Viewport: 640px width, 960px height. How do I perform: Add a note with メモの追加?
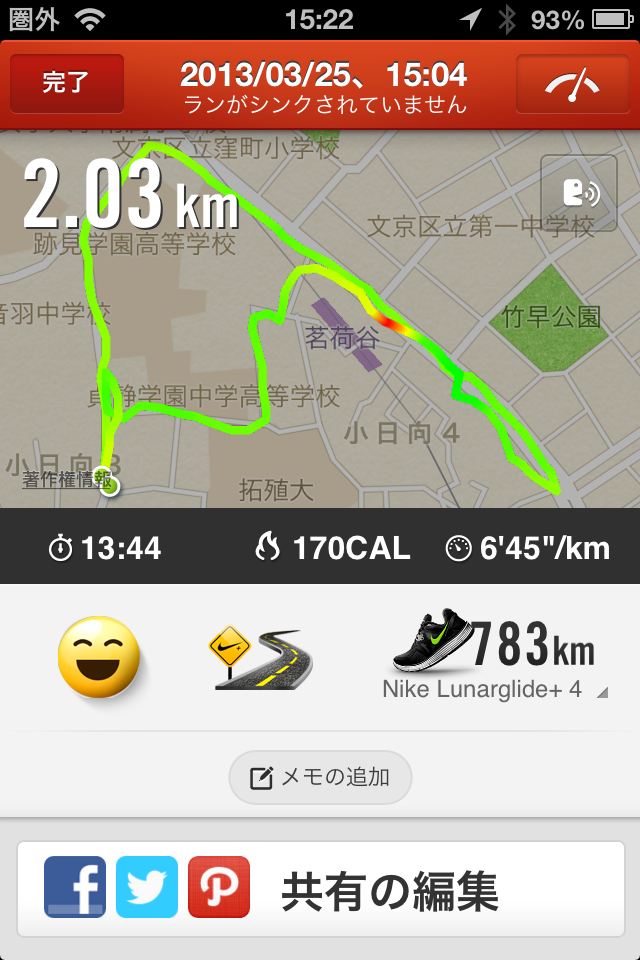point(320,777)
